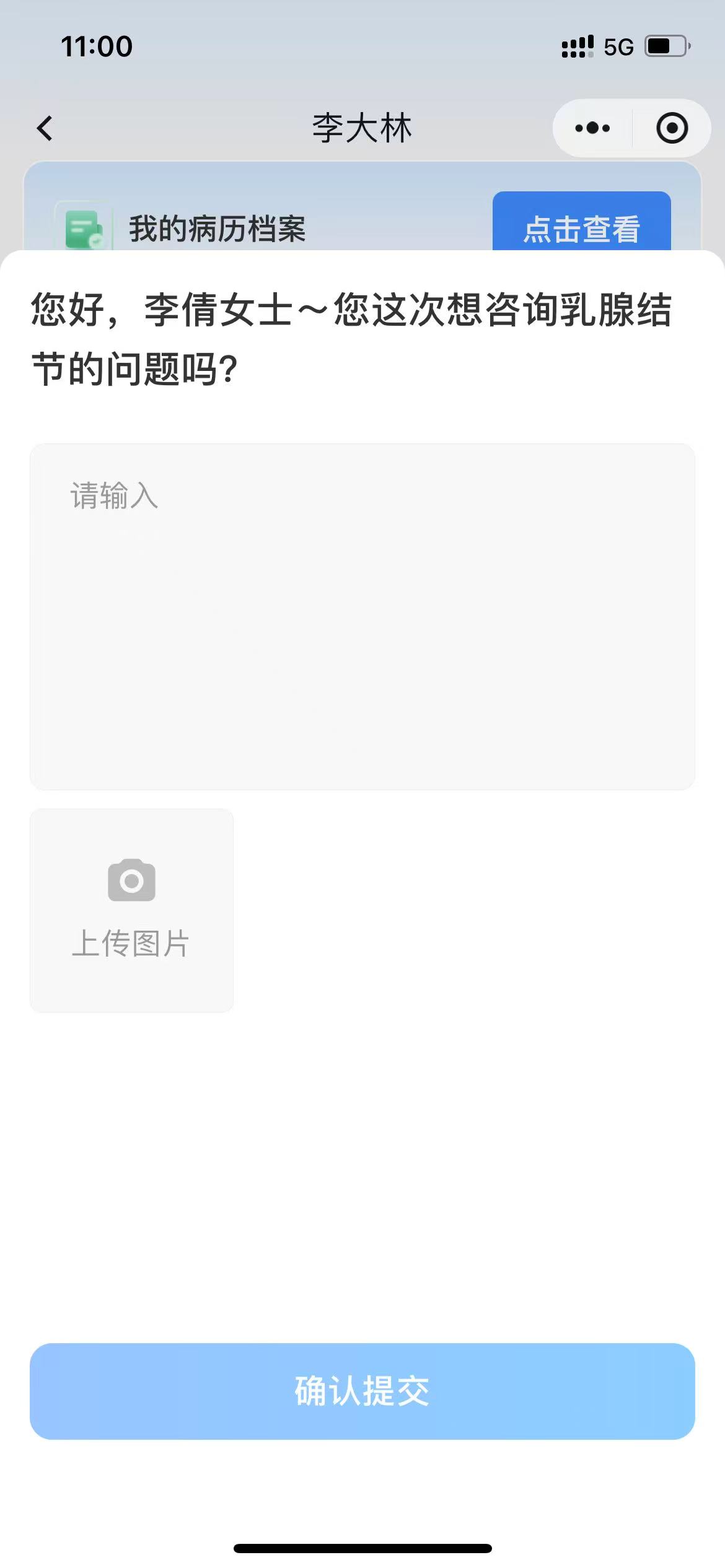Focus the 请输入 text input area

pos(362,616)
